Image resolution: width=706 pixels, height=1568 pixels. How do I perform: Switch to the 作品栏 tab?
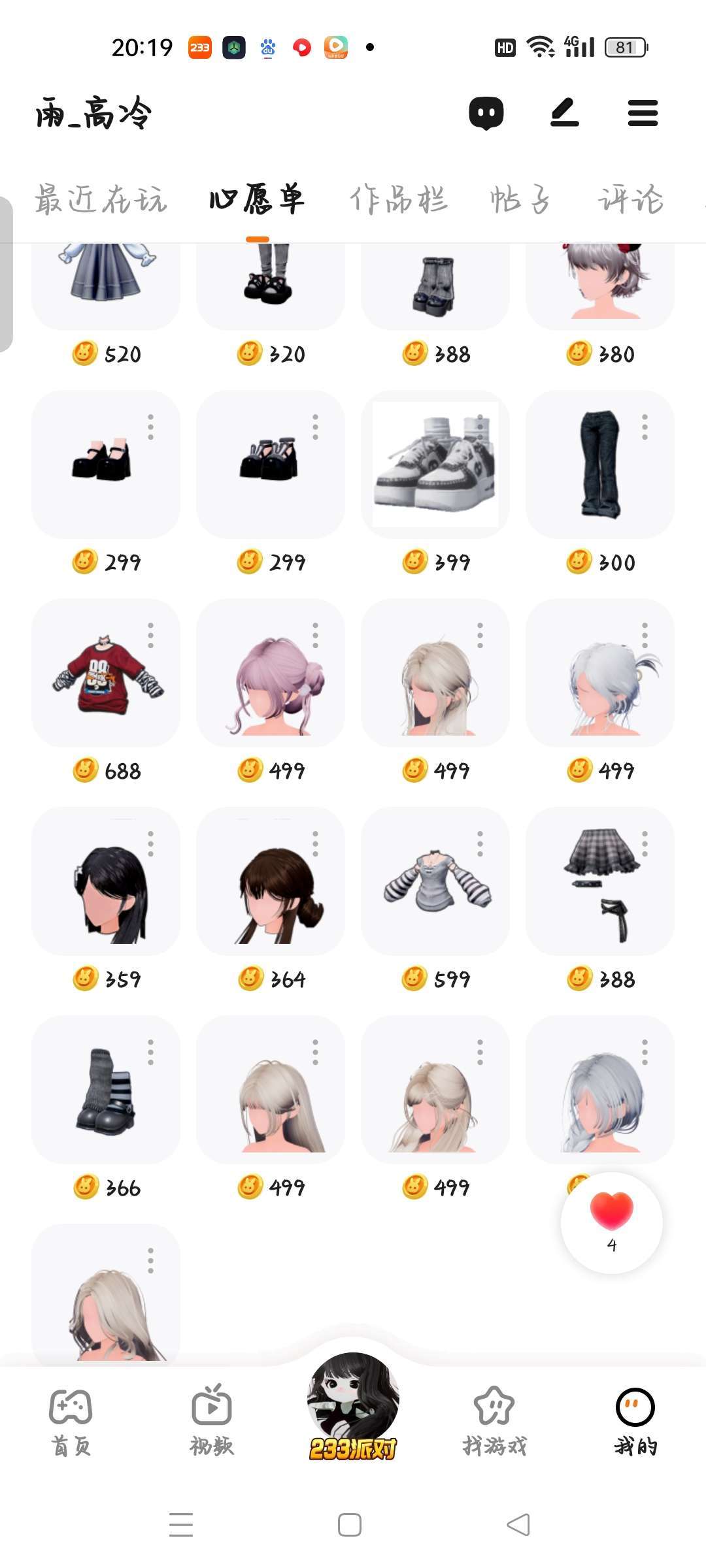(398, 199)
